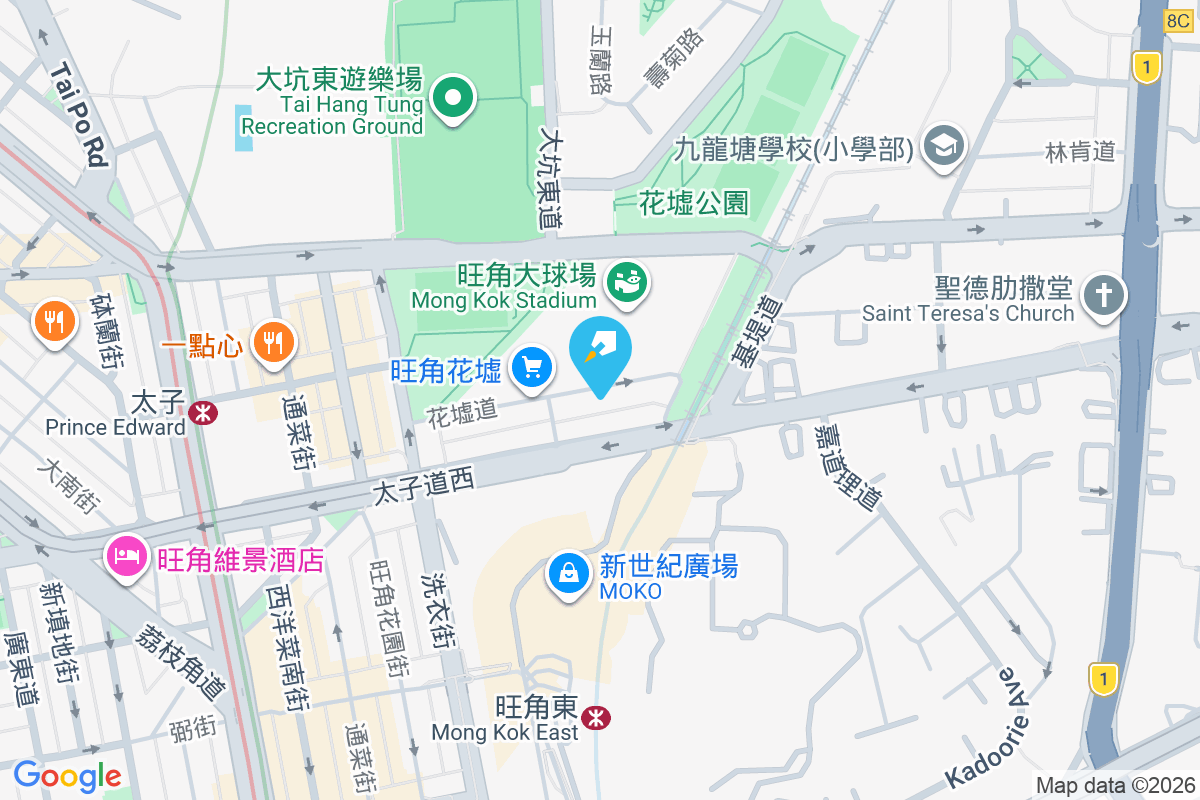Image resolution: width=1200 pixels, height=800 pixels.
Task: Open the 一點心 restaurant pin
Action: [272, 342]
